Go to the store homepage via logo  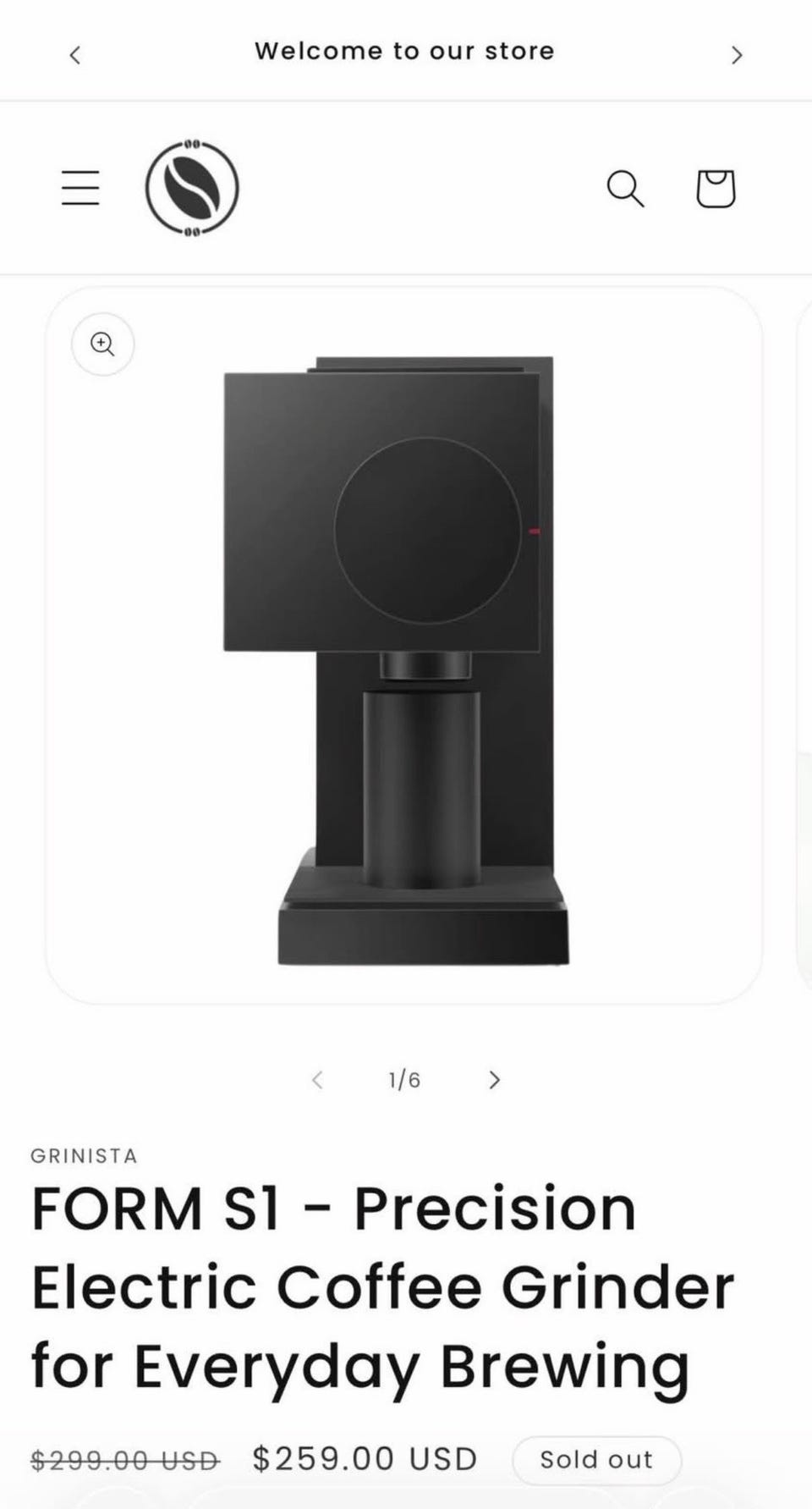192,188
